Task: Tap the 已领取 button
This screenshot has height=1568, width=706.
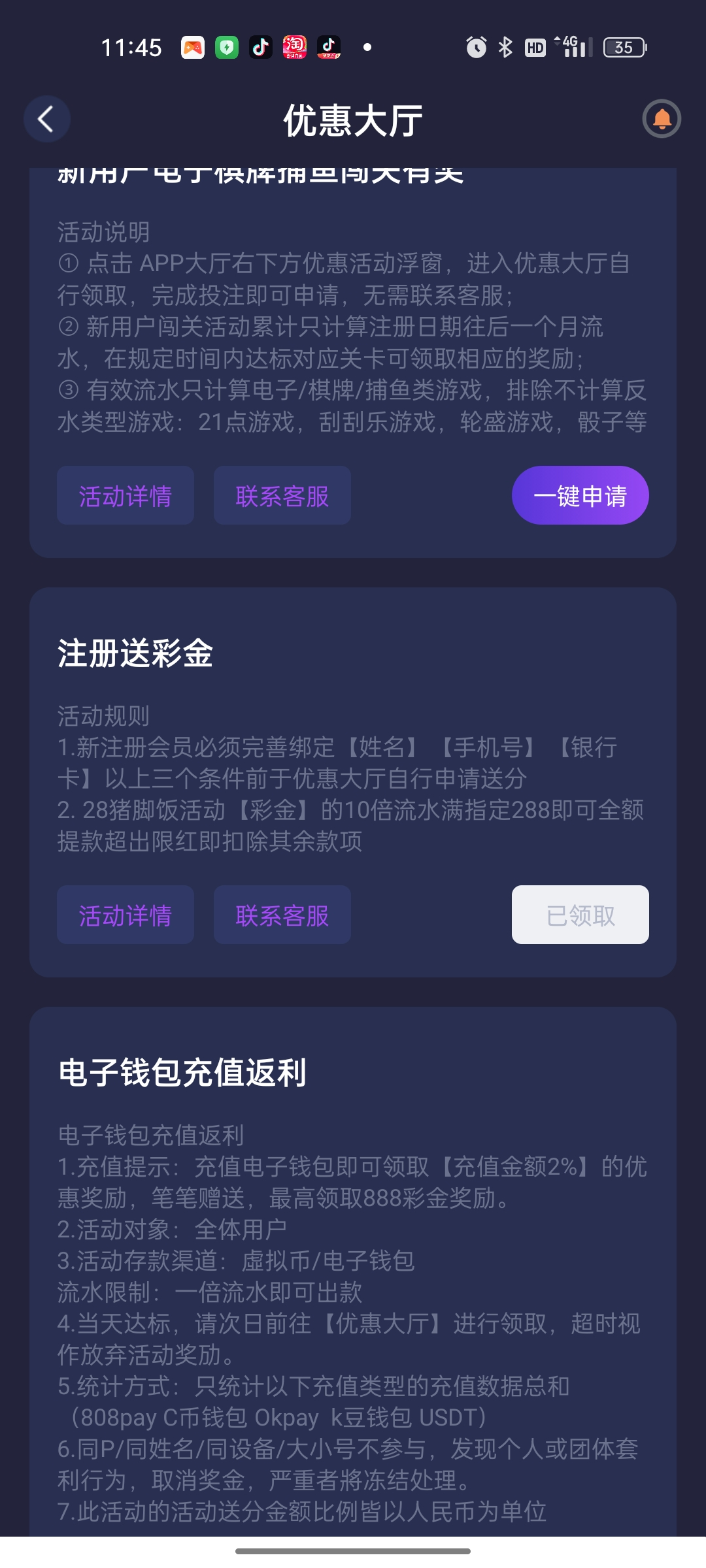Action: pyautogui.click(x=580, y=915)
